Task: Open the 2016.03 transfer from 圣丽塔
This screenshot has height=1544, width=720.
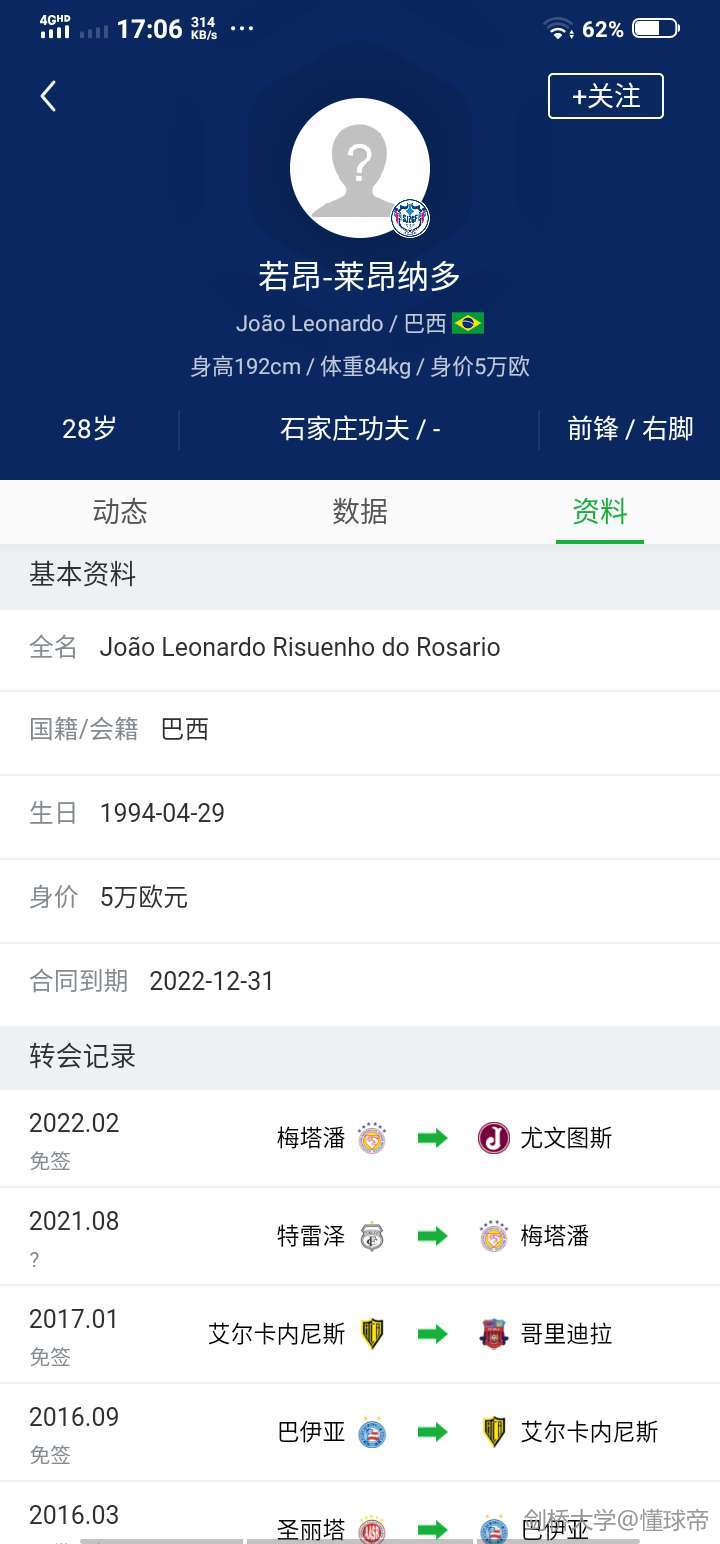Action: [360, 1514]
